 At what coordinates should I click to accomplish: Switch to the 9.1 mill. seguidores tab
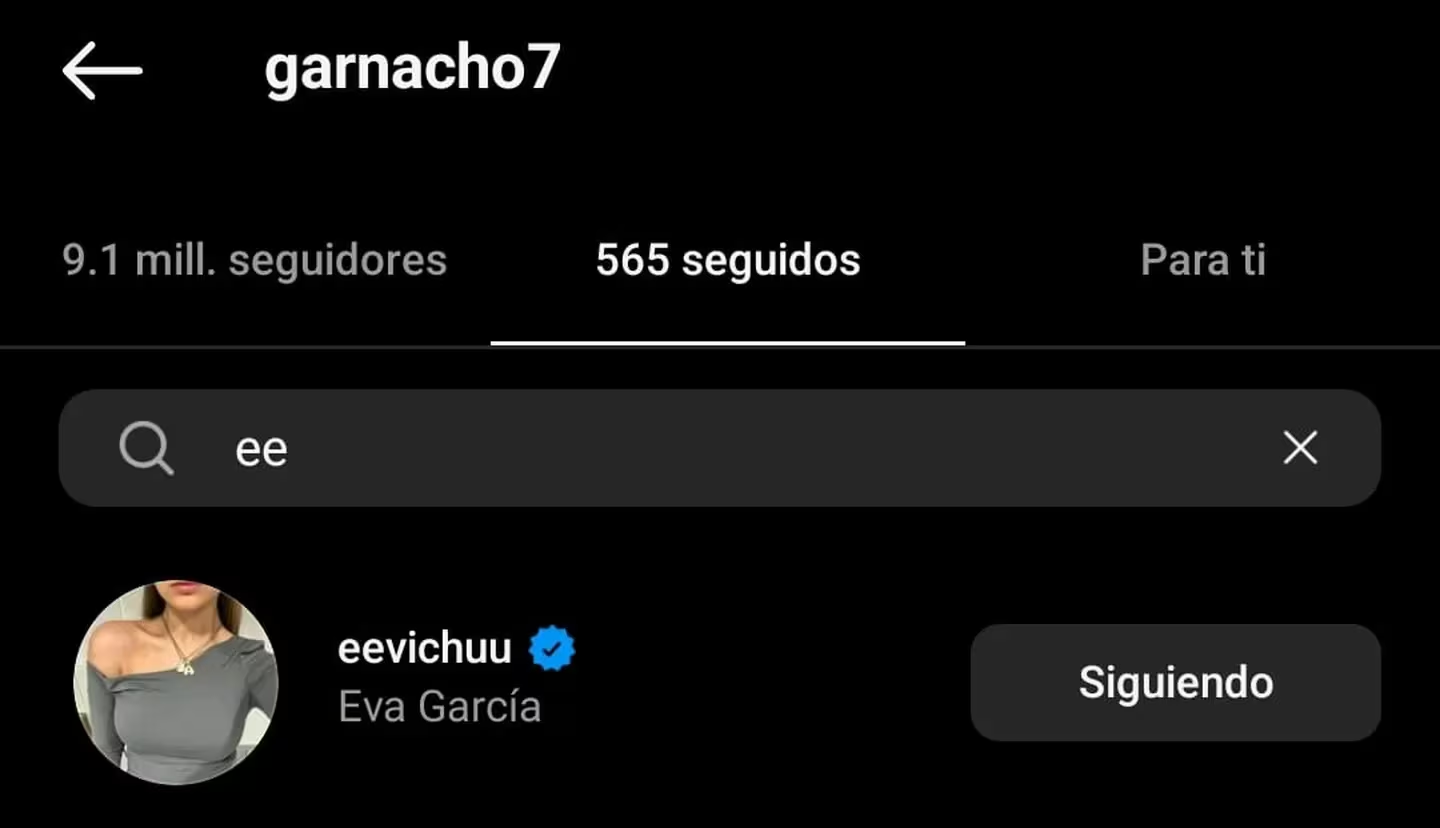point(254,261)
